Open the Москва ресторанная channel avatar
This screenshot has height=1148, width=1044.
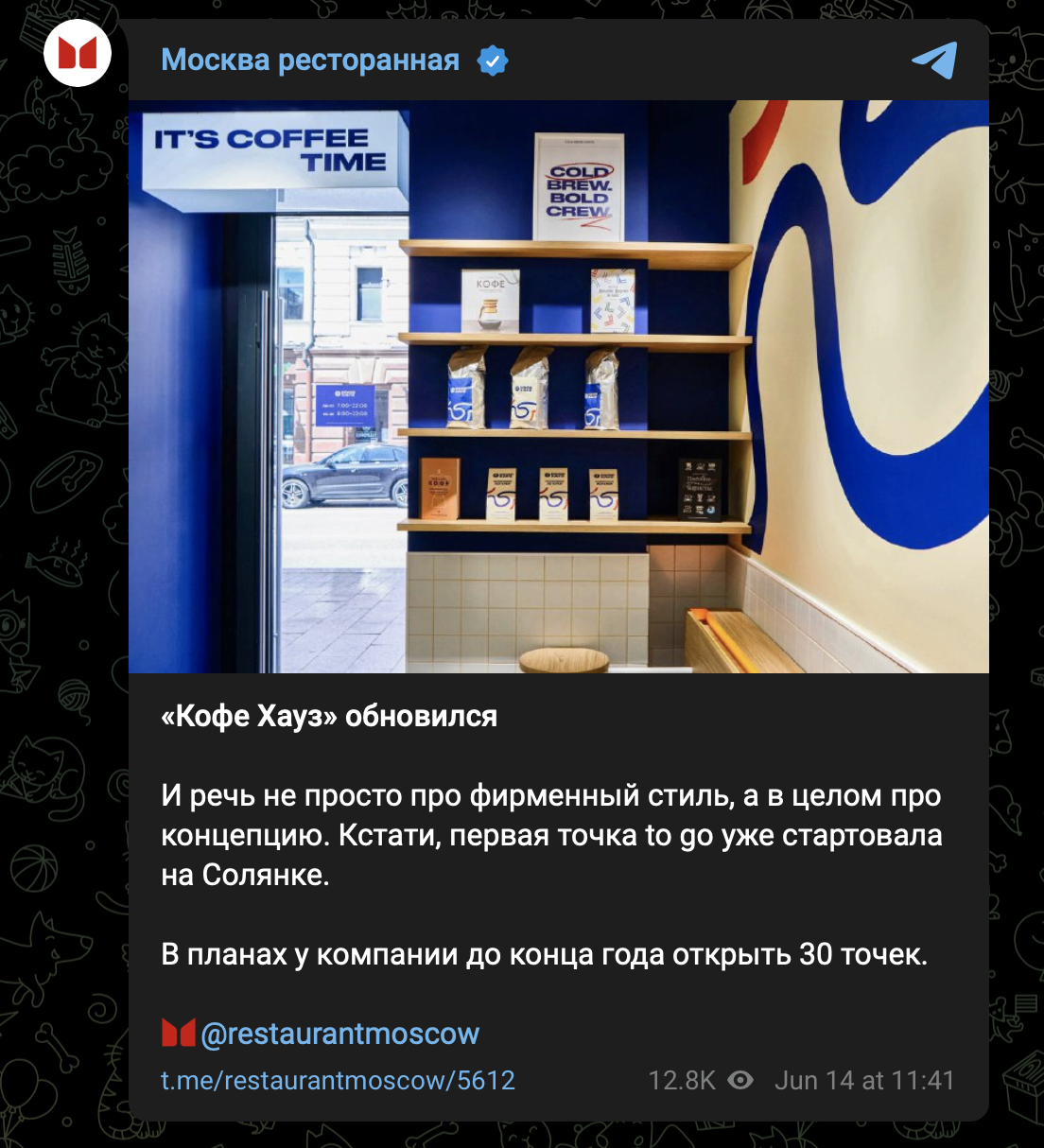(78, 54)
